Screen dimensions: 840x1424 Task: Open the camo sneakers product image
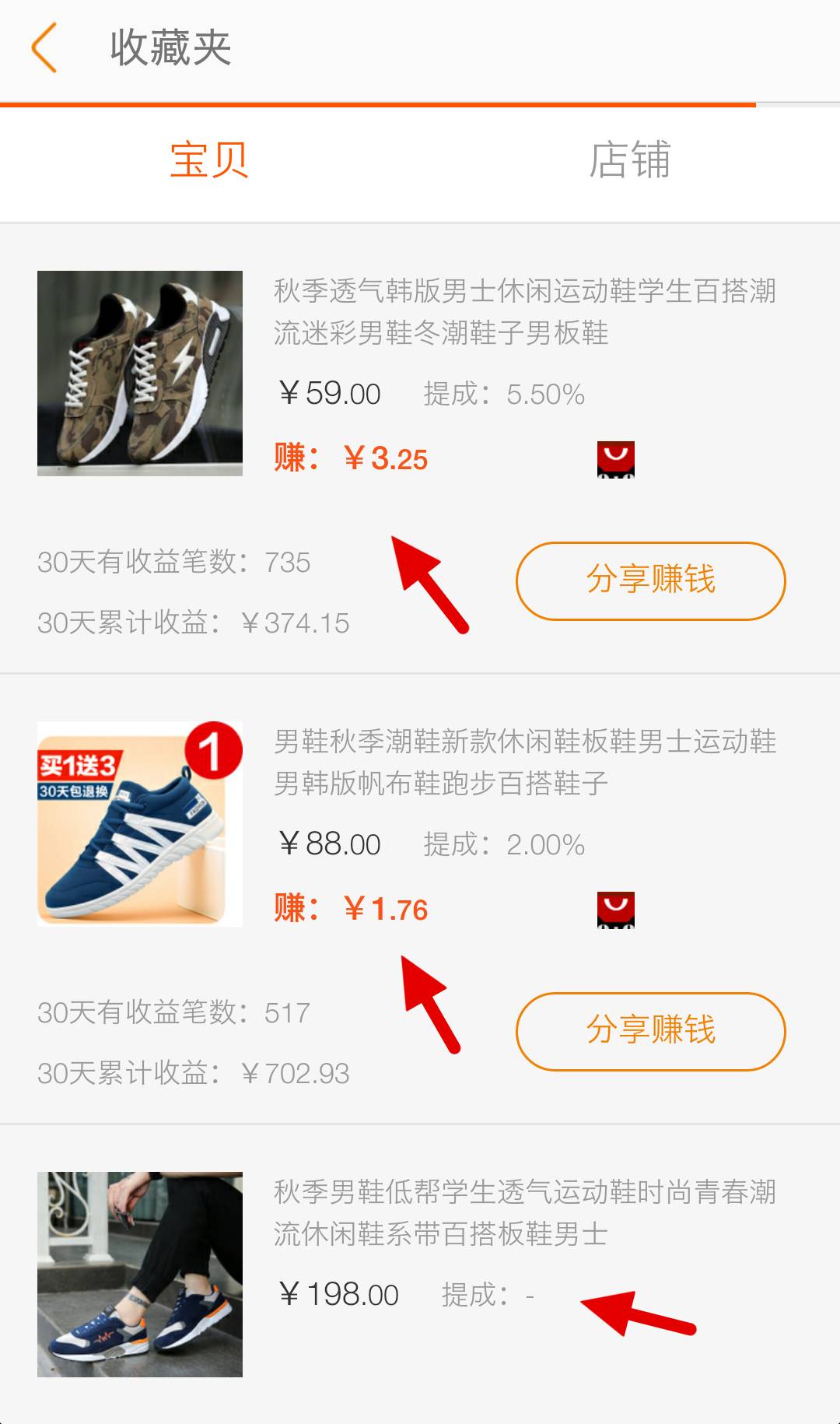pyautogui.click(x=140, y=374)
